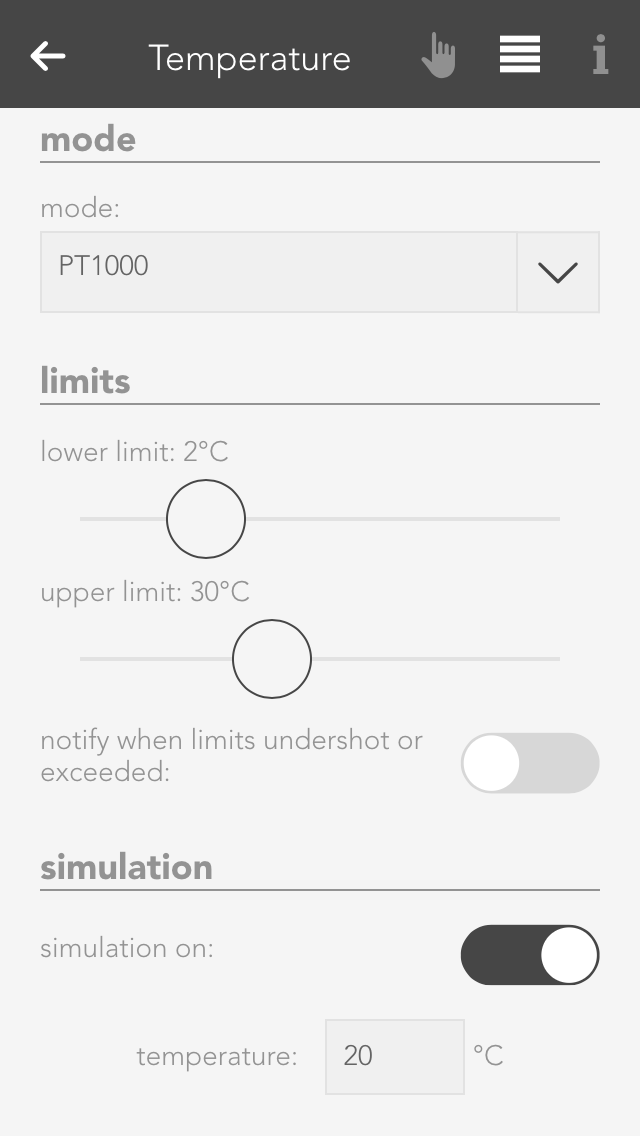Tap the upper limit slider handle
Image resolution: width=640 pixels, height=1136 pixels.
coord(272,659)
